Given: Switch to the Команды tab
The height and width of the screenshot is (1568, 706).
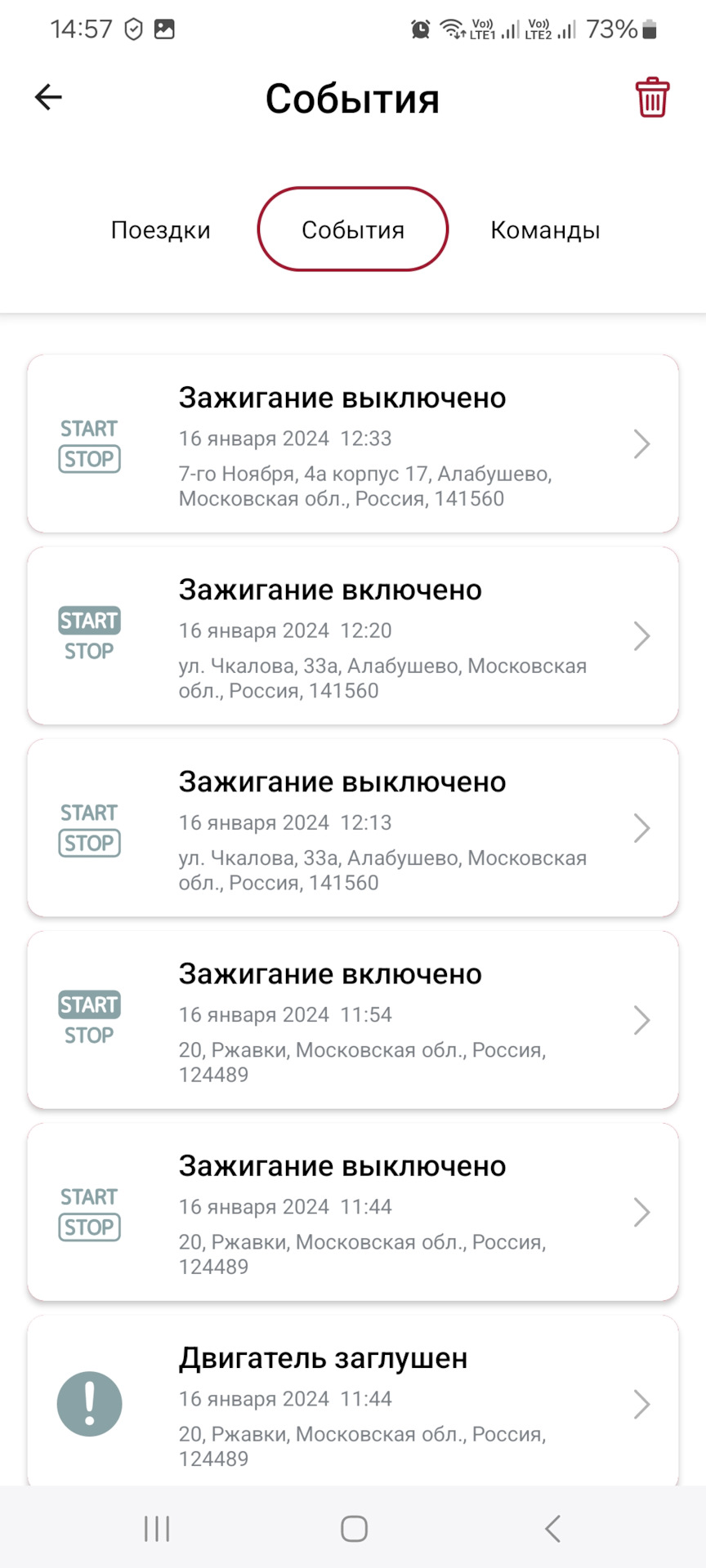Looking at the screenshot, I should [x=545, y=230].
